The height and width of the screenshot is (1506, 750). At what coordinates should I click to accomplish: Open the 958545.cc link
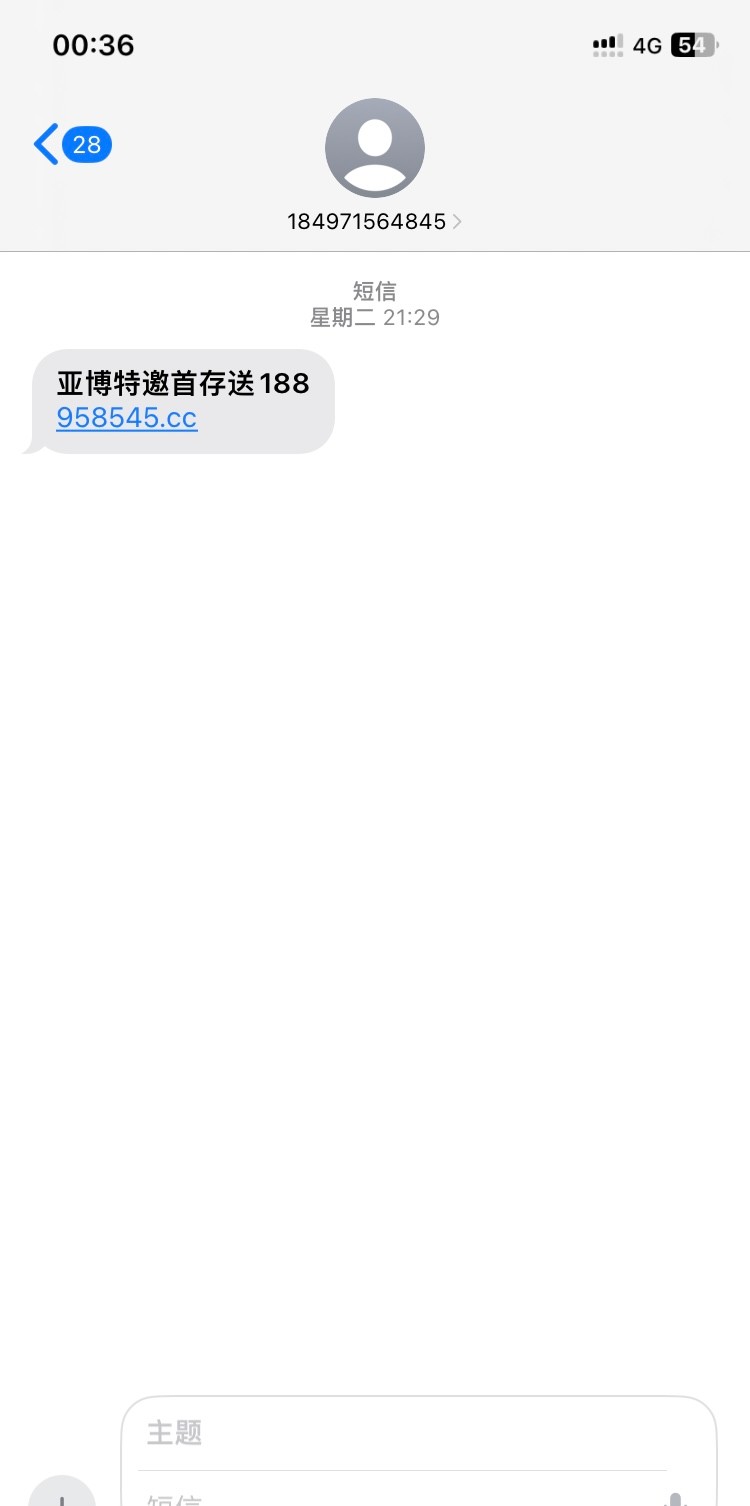click(x=127, y=417)
